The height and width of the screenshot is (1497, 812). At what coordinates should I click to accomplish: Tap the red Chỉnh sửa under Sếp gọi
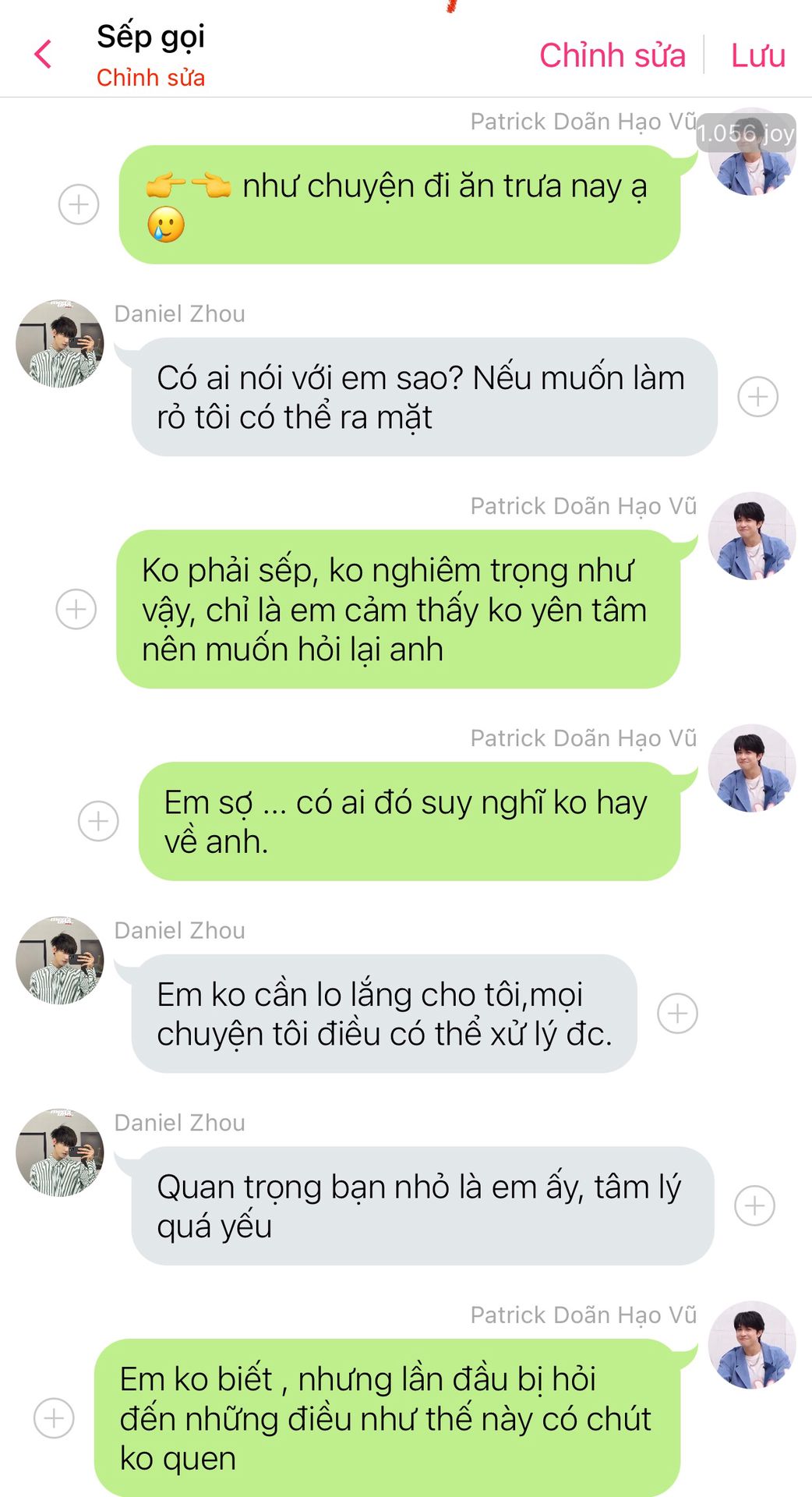[x=150, y=78]
